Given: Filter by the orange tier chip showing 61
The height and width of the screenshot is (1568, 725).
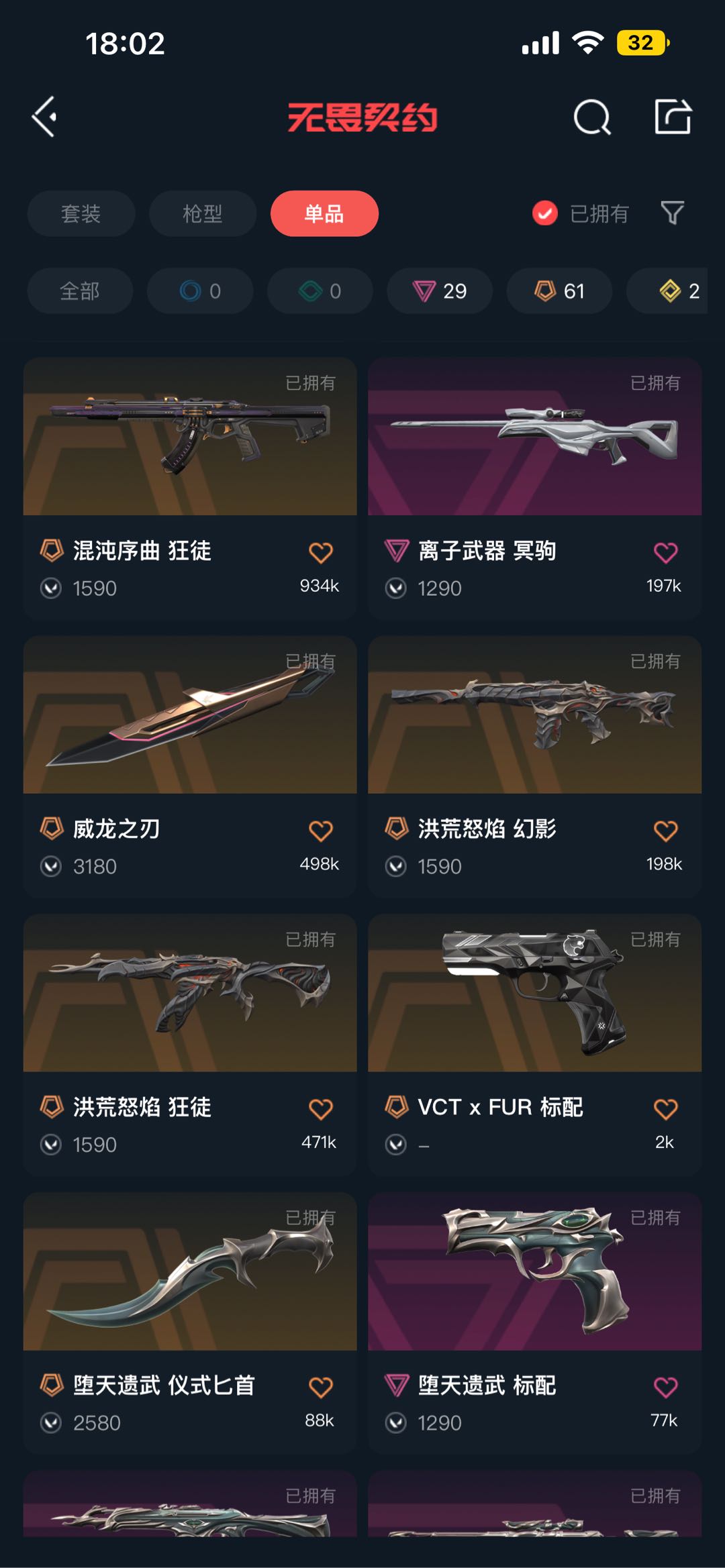Looking at the screenshot, I should coord(559,291).
